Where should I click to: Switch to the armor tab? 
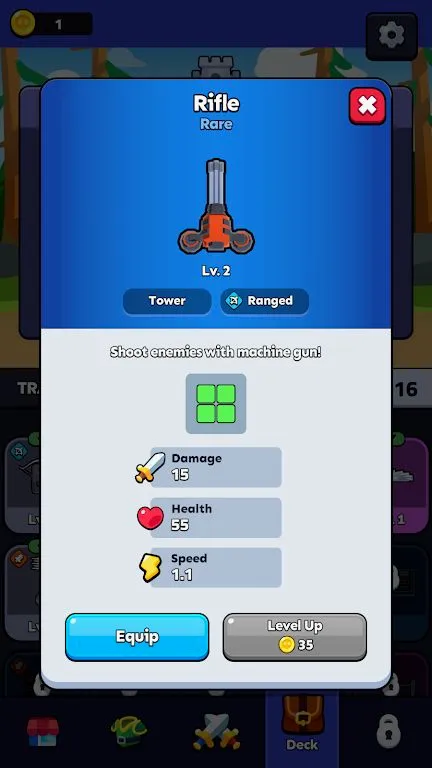(129, 733)
